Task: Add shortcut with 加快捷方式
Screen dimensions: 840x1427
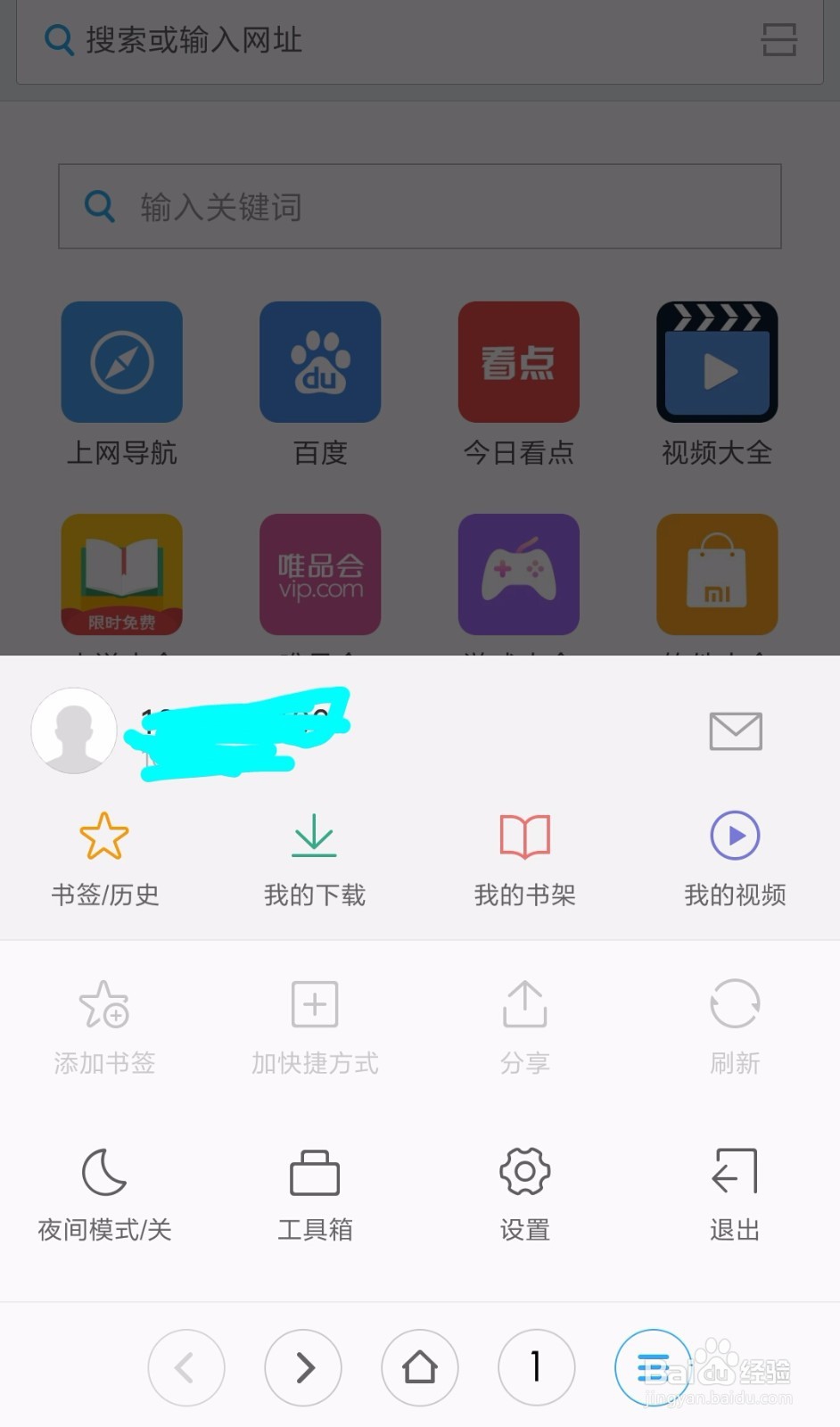Action: 314,1026
